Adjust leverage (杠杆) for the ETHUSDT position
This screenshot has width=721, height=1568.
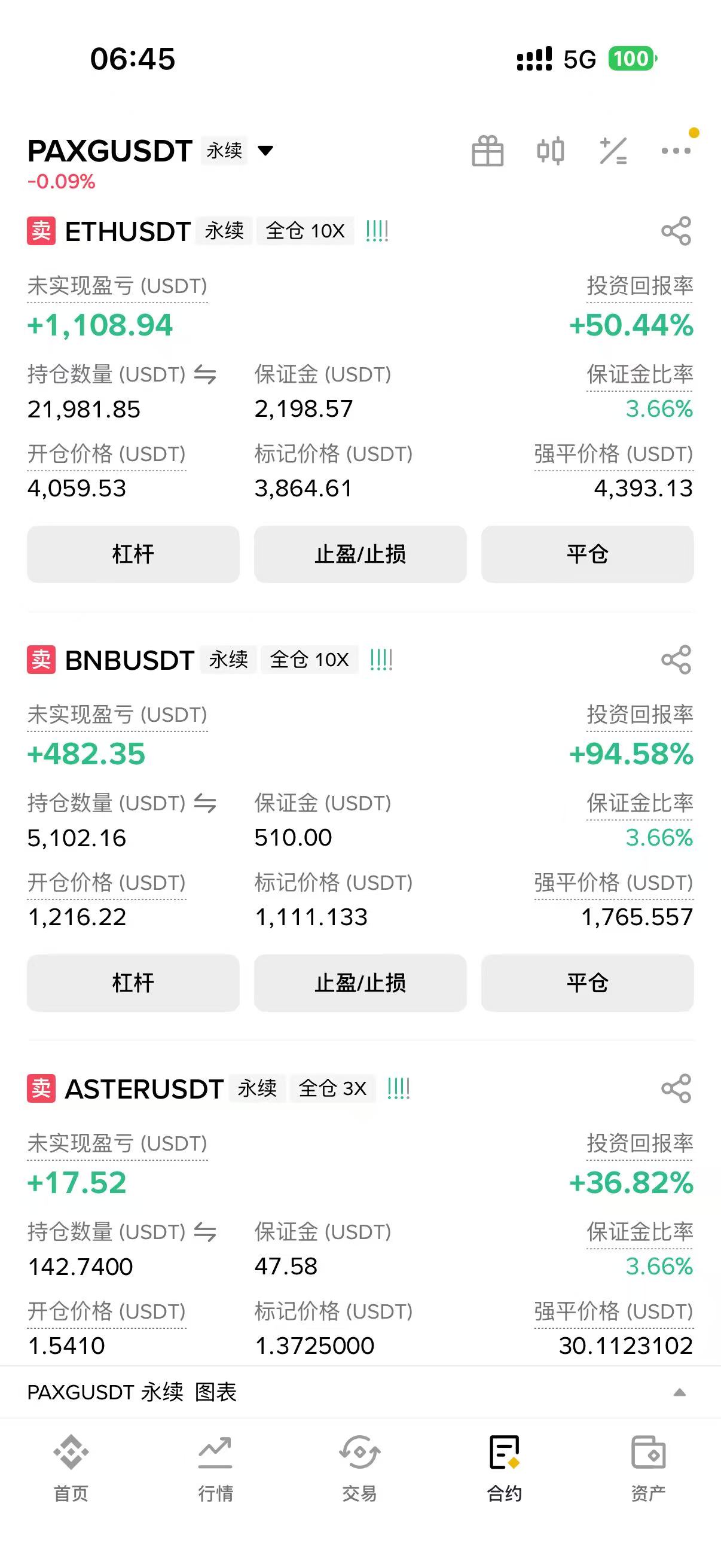pos(133,554)
